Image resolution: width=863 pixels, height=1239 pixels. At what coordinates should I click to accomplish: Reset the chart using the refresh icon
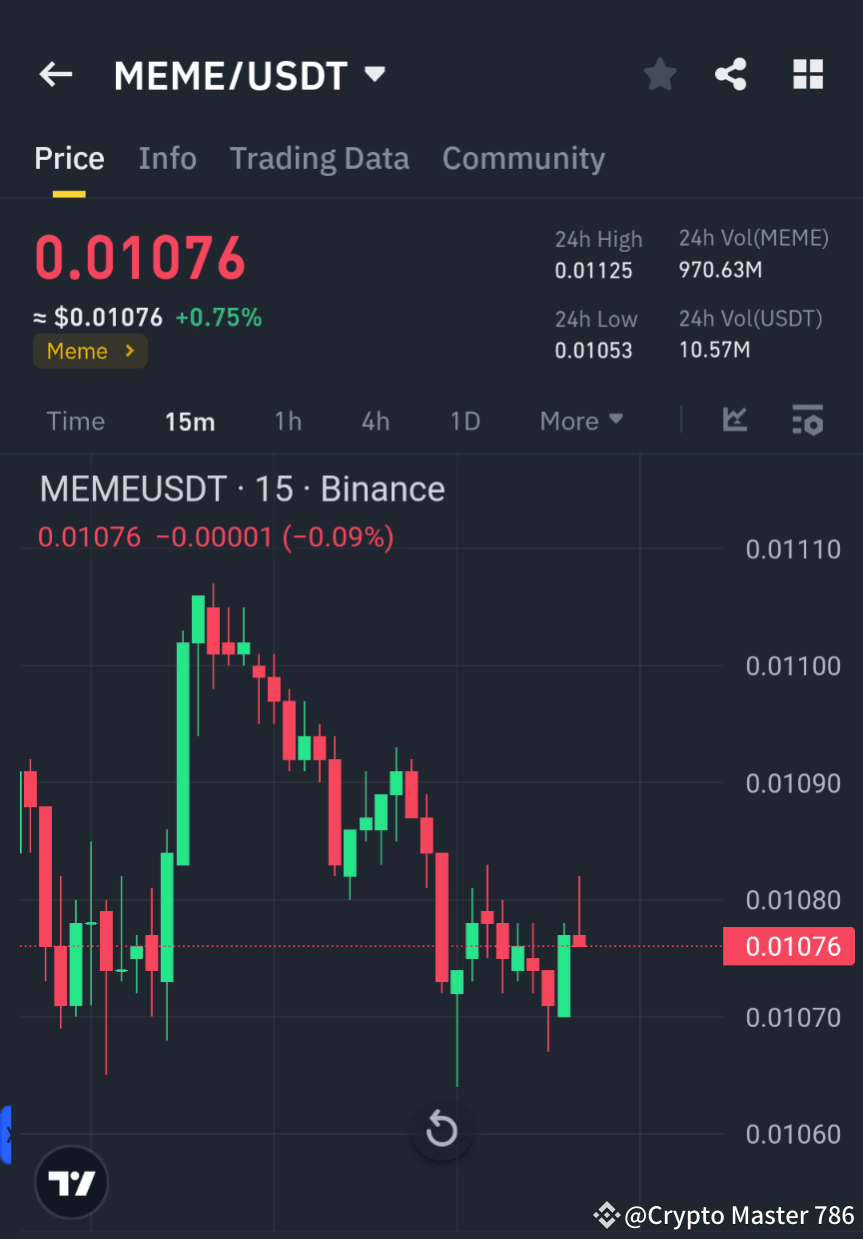[x=441, y=1130]
